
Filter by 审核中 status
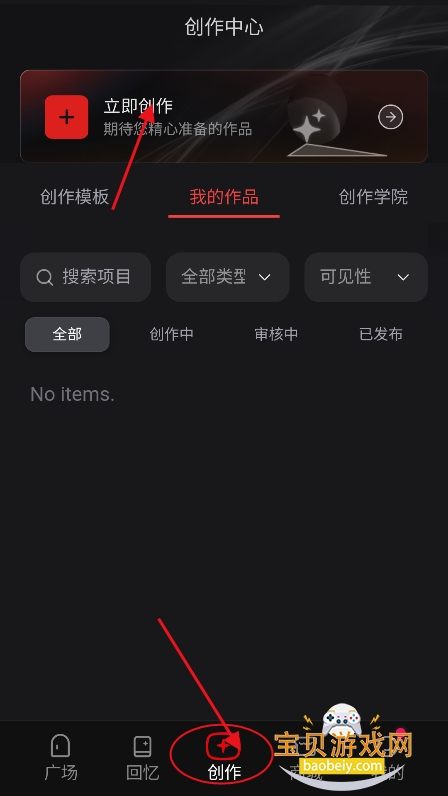tap(276, 335)
